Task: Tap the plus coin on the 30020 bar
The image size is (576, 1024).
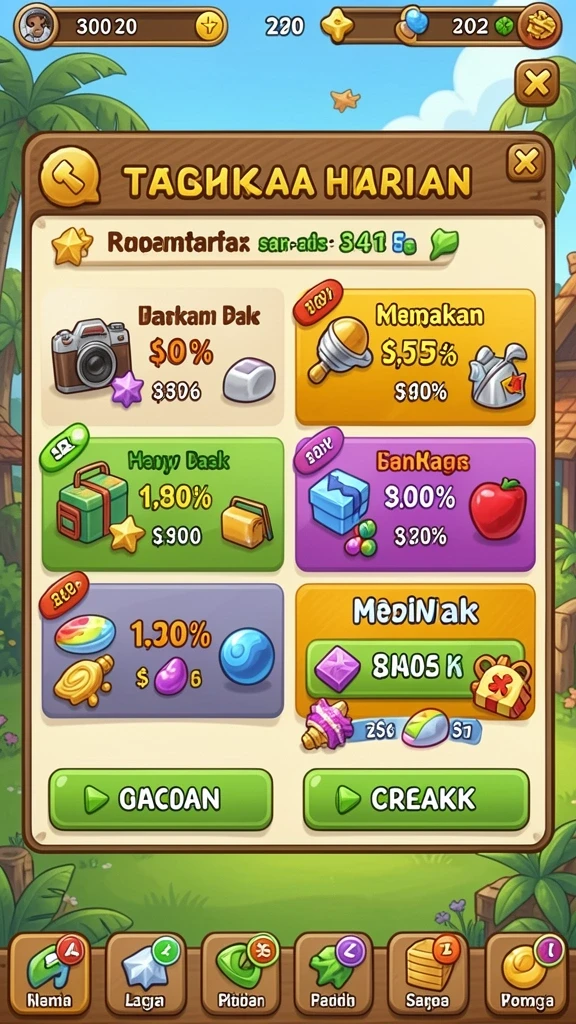Action: [x=210, y=27]
